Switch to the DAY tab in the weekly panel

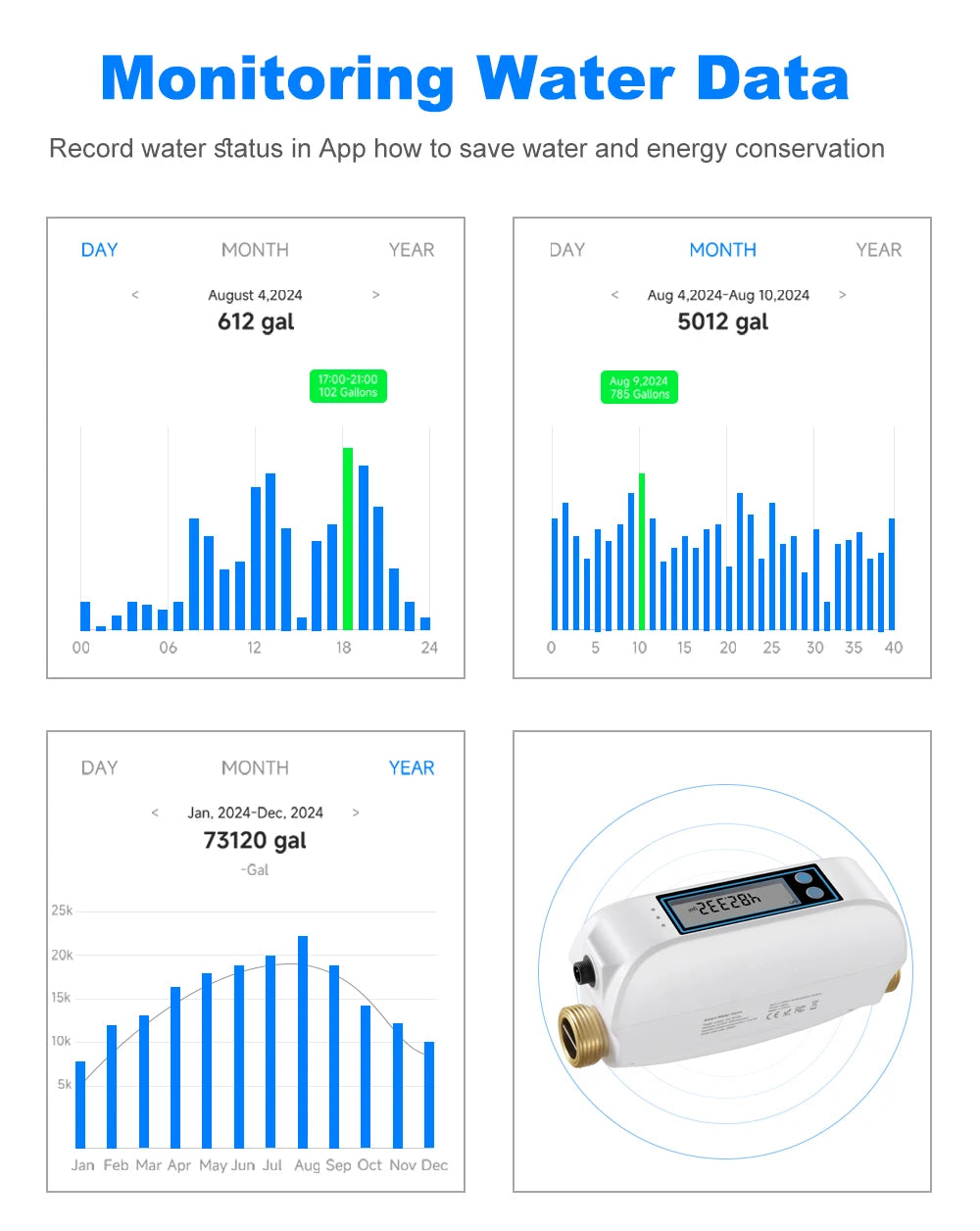click(x=567, y=250)
